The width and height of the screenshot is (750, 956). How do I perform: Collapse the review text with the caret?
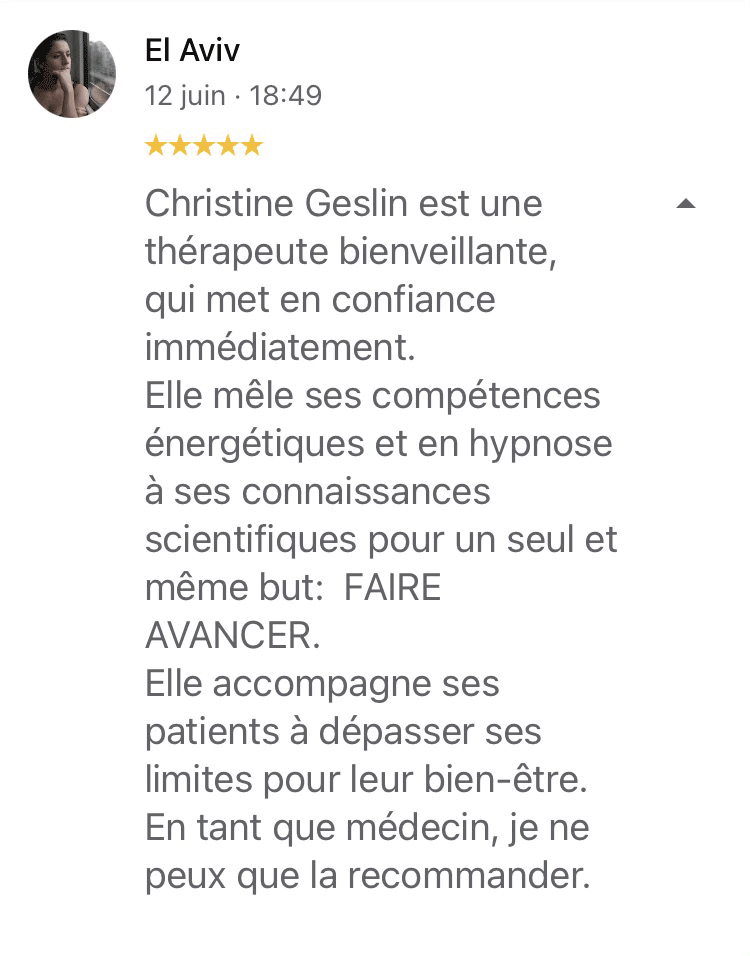(x=685, y=204)
